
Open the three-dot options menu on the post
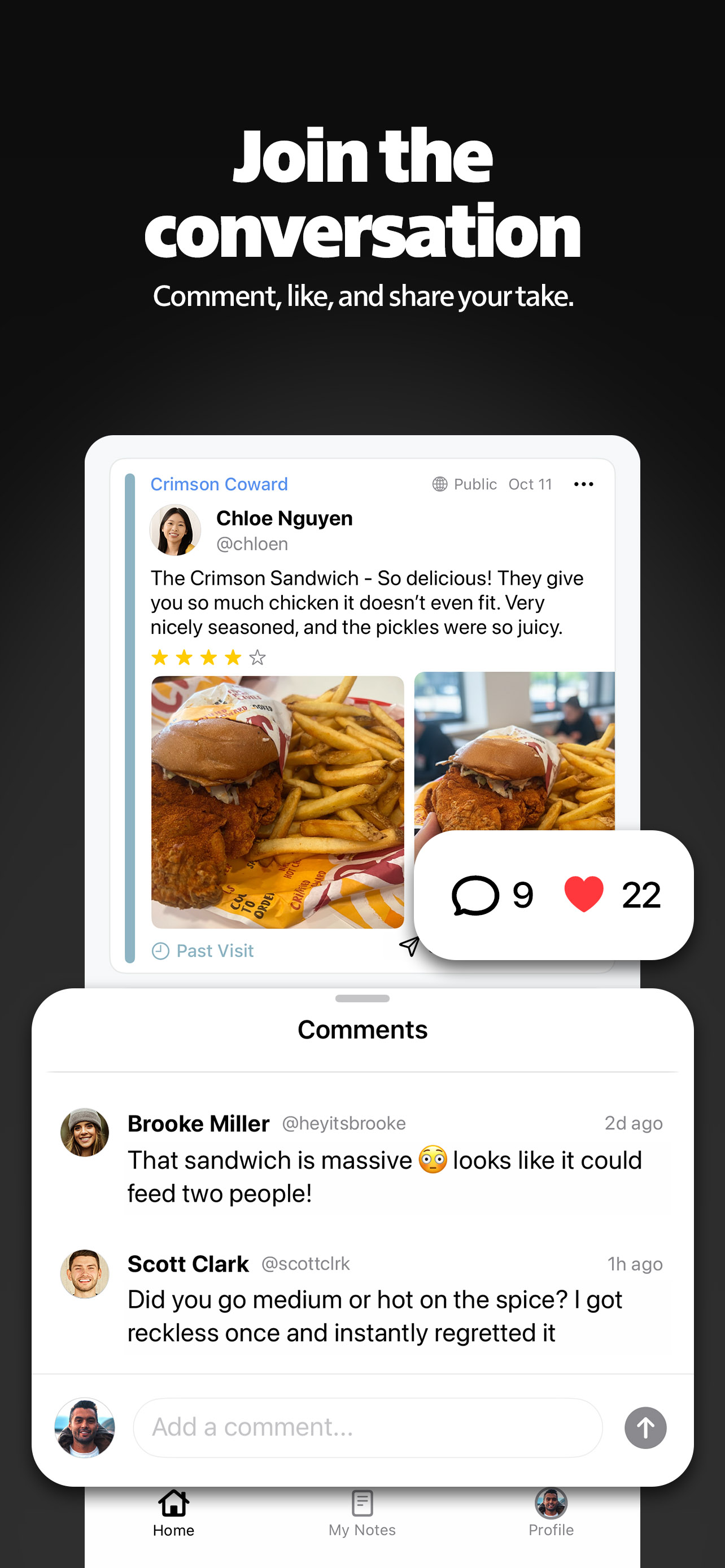pos(583,484)
